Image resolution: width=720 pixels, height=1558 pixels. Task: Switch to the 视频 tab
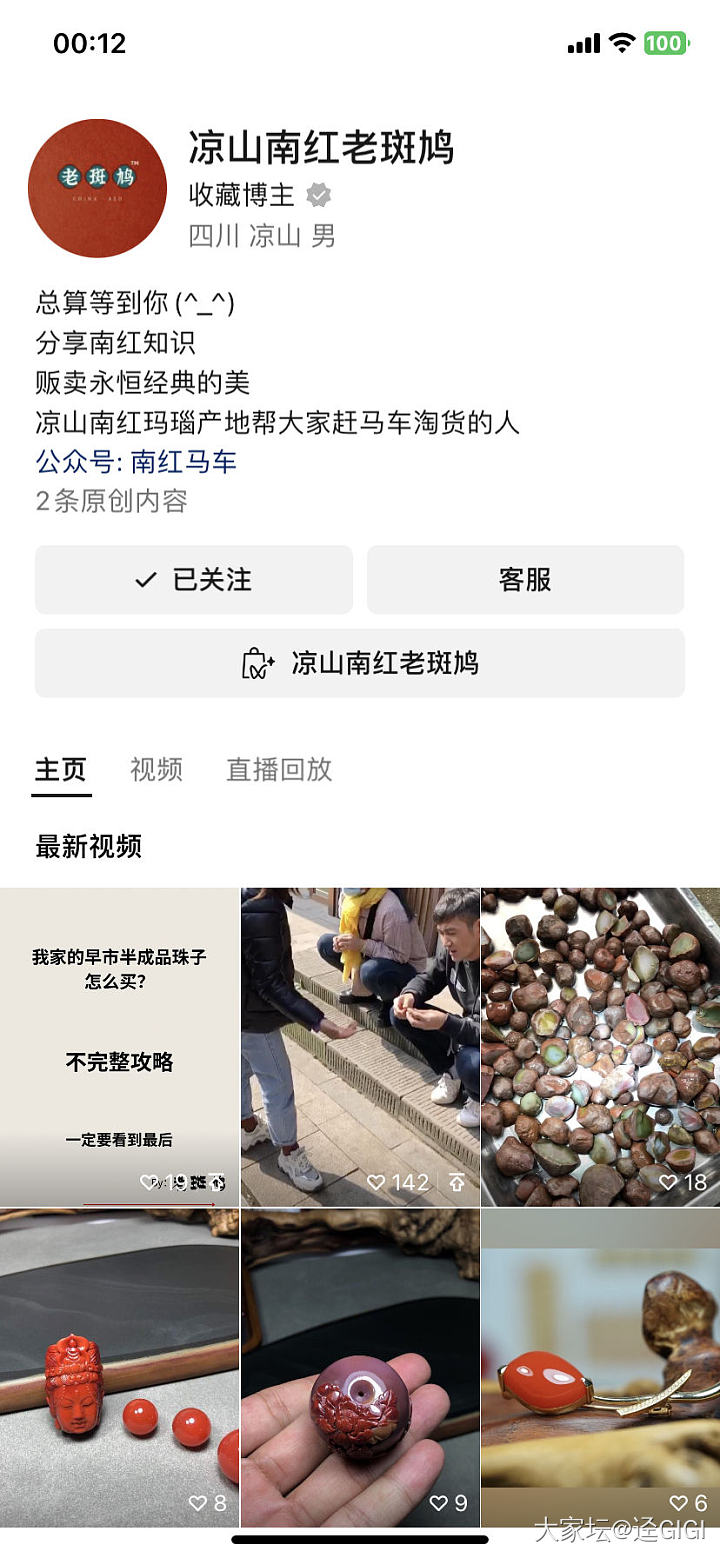coord(156,769)
